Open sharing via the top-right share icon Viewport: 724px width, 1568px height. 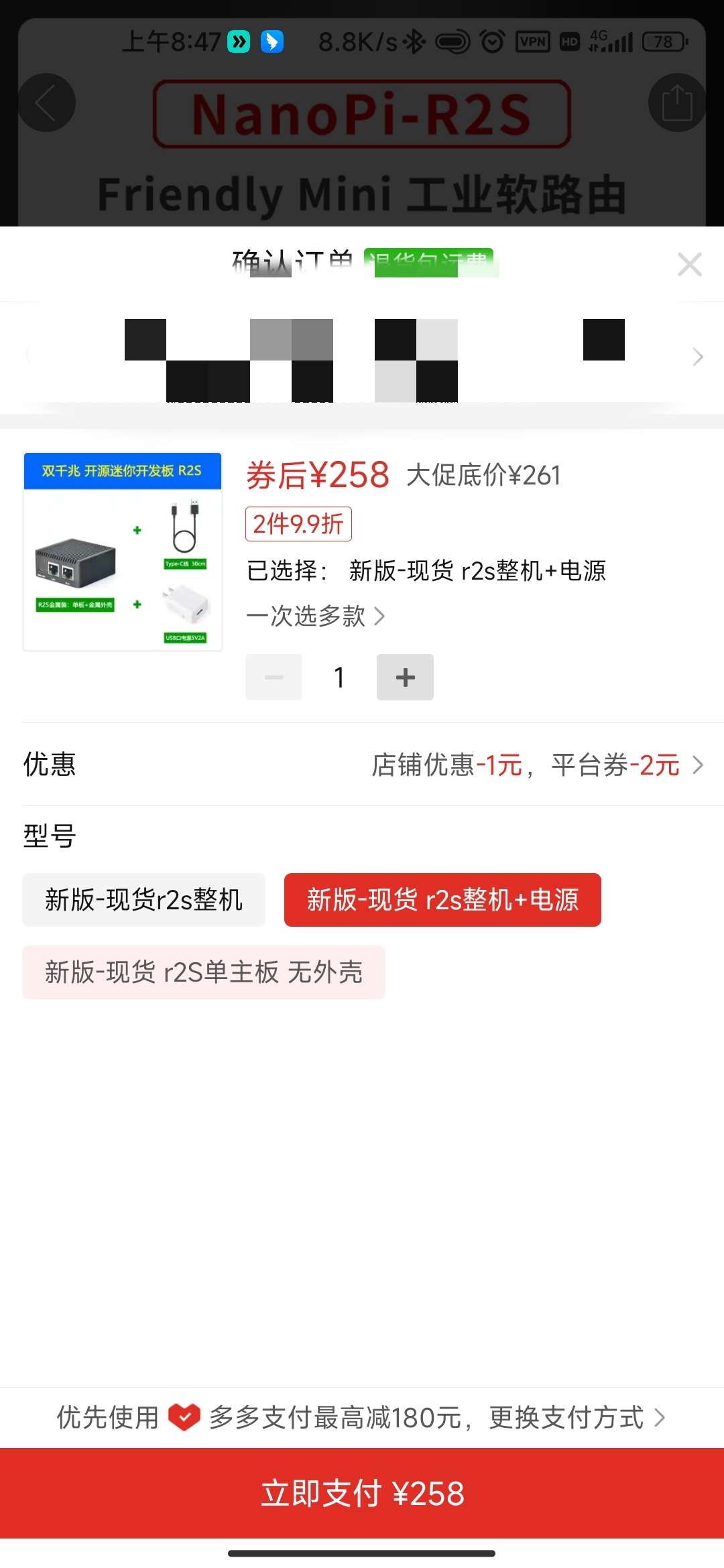[676, 102]
